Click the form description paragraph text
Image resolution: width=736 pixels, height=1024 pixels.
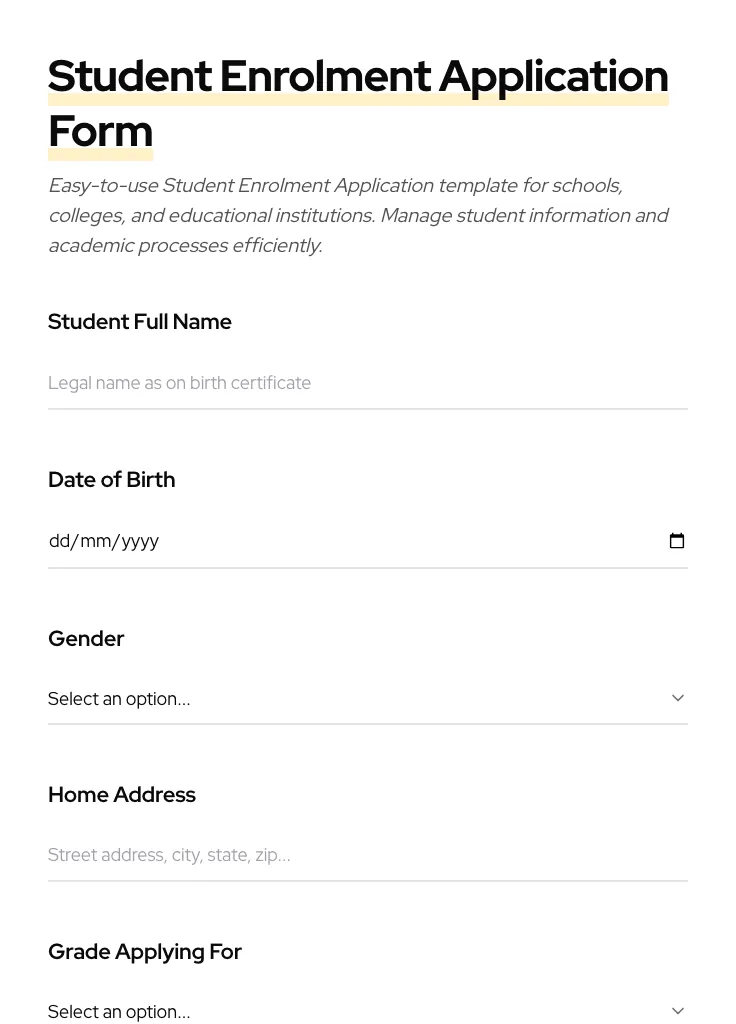pyautogui.click(x=358, y=215)
